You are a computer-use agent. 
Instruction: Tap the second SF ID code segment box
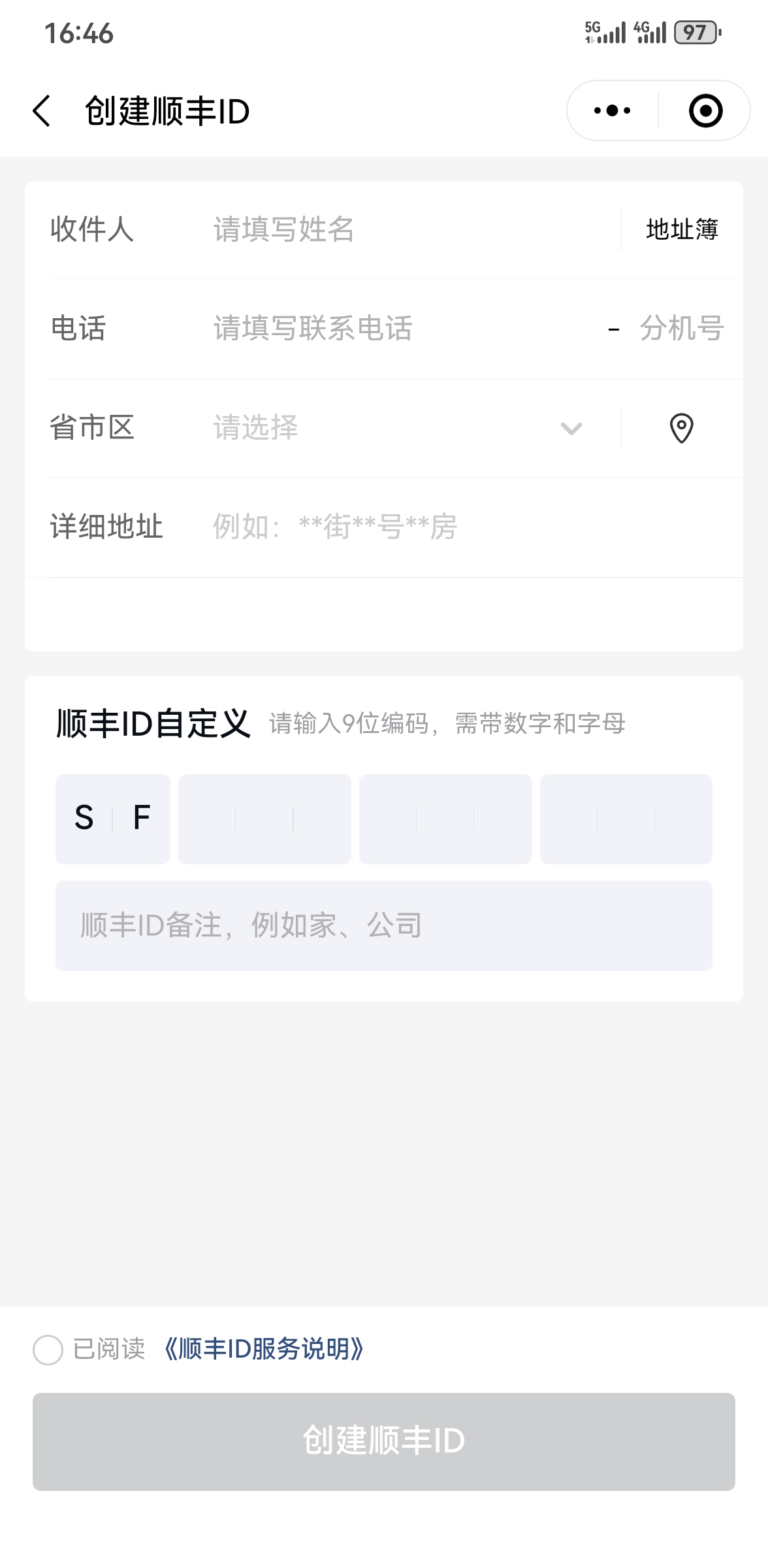pos(264,818)
